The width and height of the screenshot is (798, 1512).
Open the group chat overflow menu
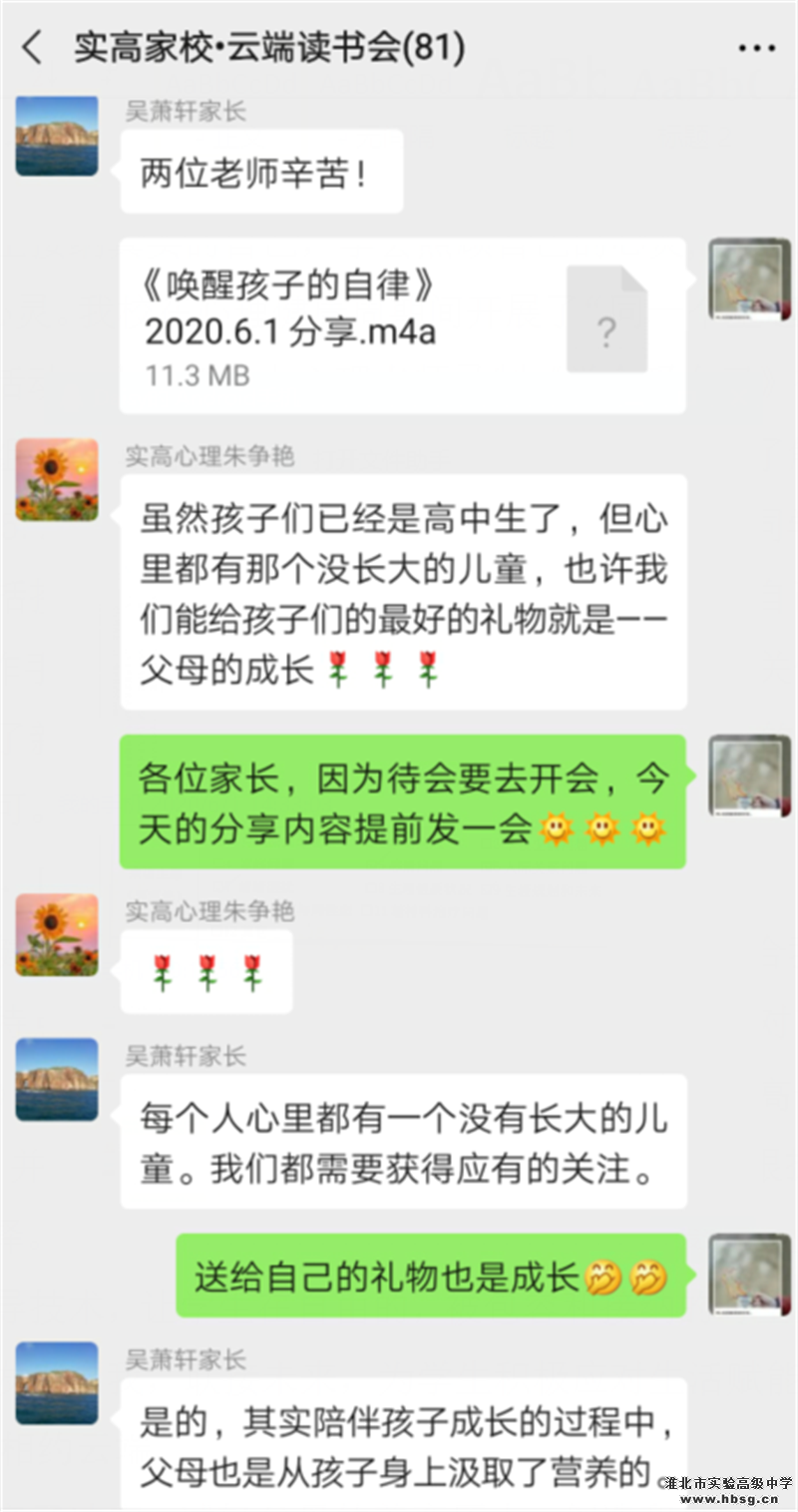pos(755,48)
